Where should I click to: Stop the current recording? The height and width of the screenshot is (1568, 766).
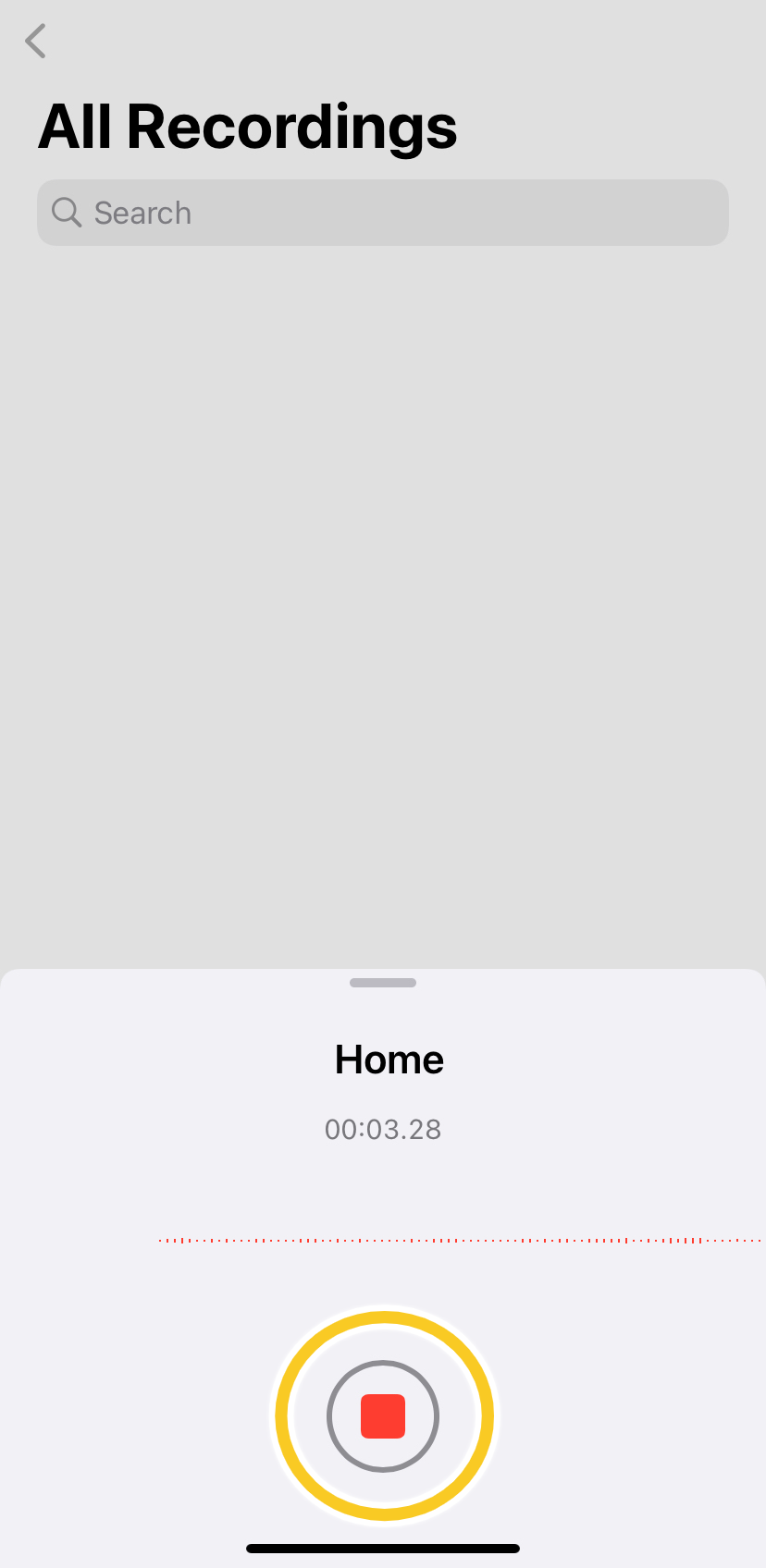click(383, 1415)
